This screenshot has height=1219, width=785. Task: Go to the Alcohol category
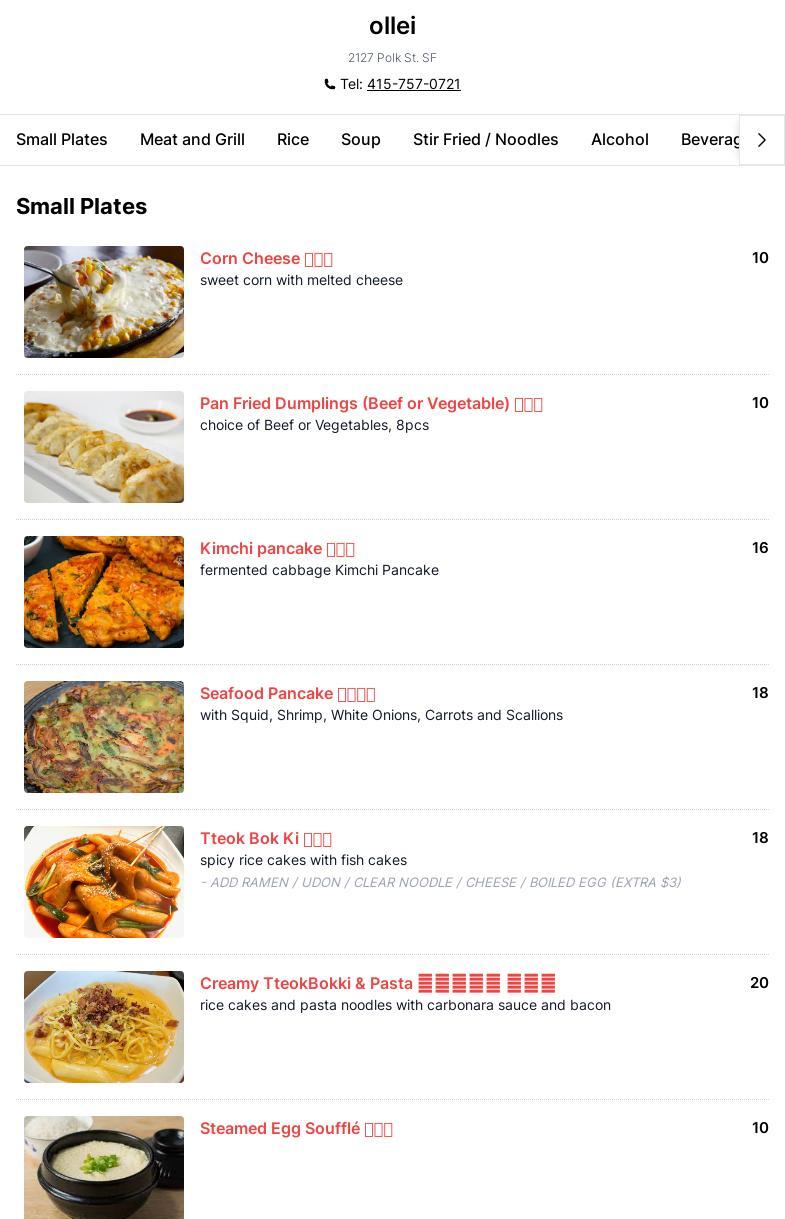(x=619, y=140)
